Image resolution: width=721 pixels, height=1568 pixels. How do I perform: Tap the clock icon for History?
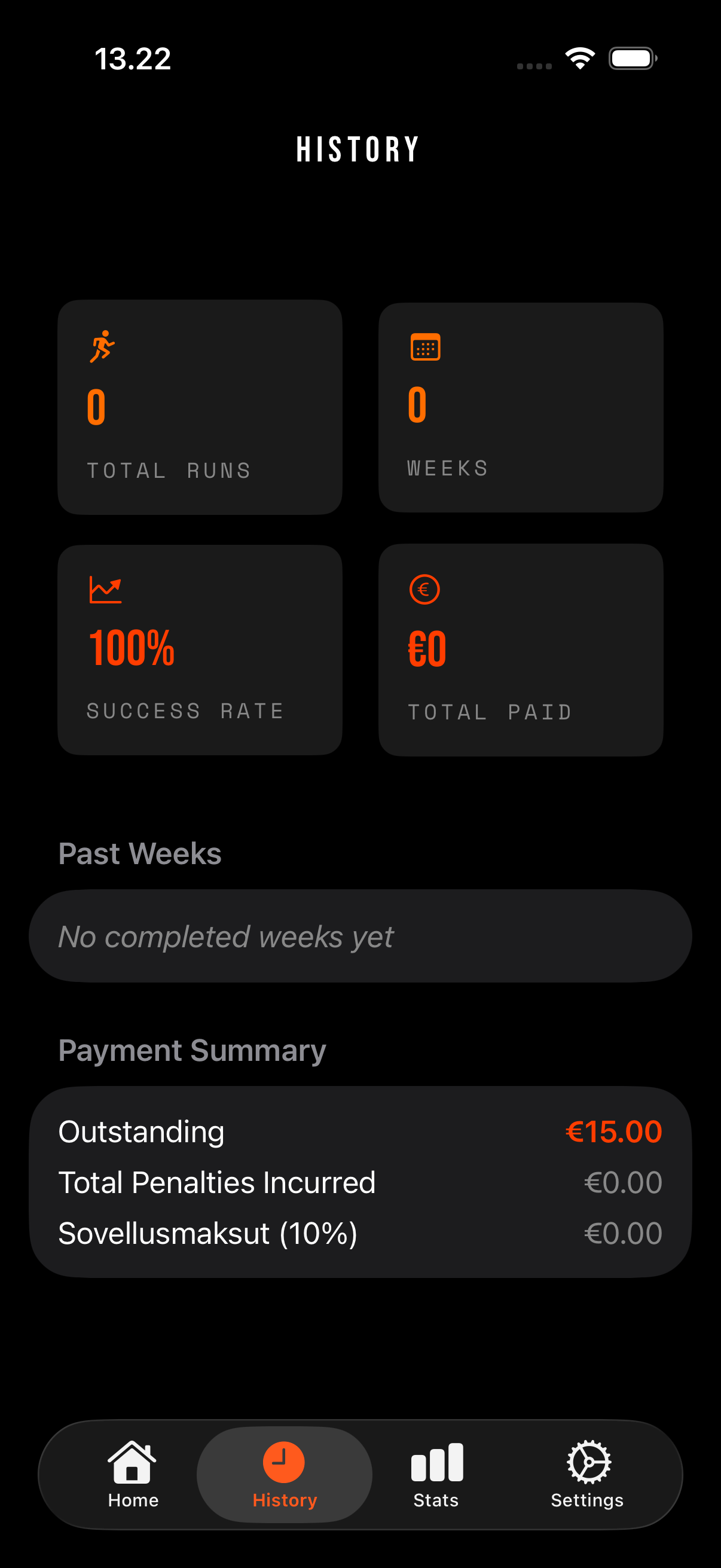pos(284,1459)
